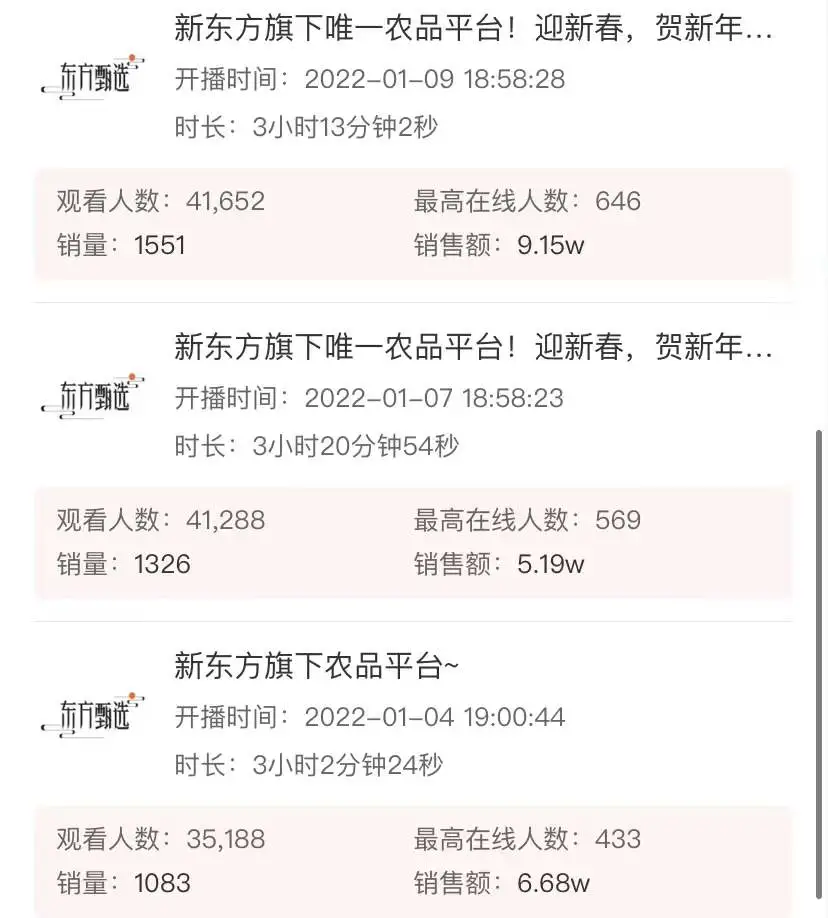Expand the first livestream stats panel

click(414, 223)
